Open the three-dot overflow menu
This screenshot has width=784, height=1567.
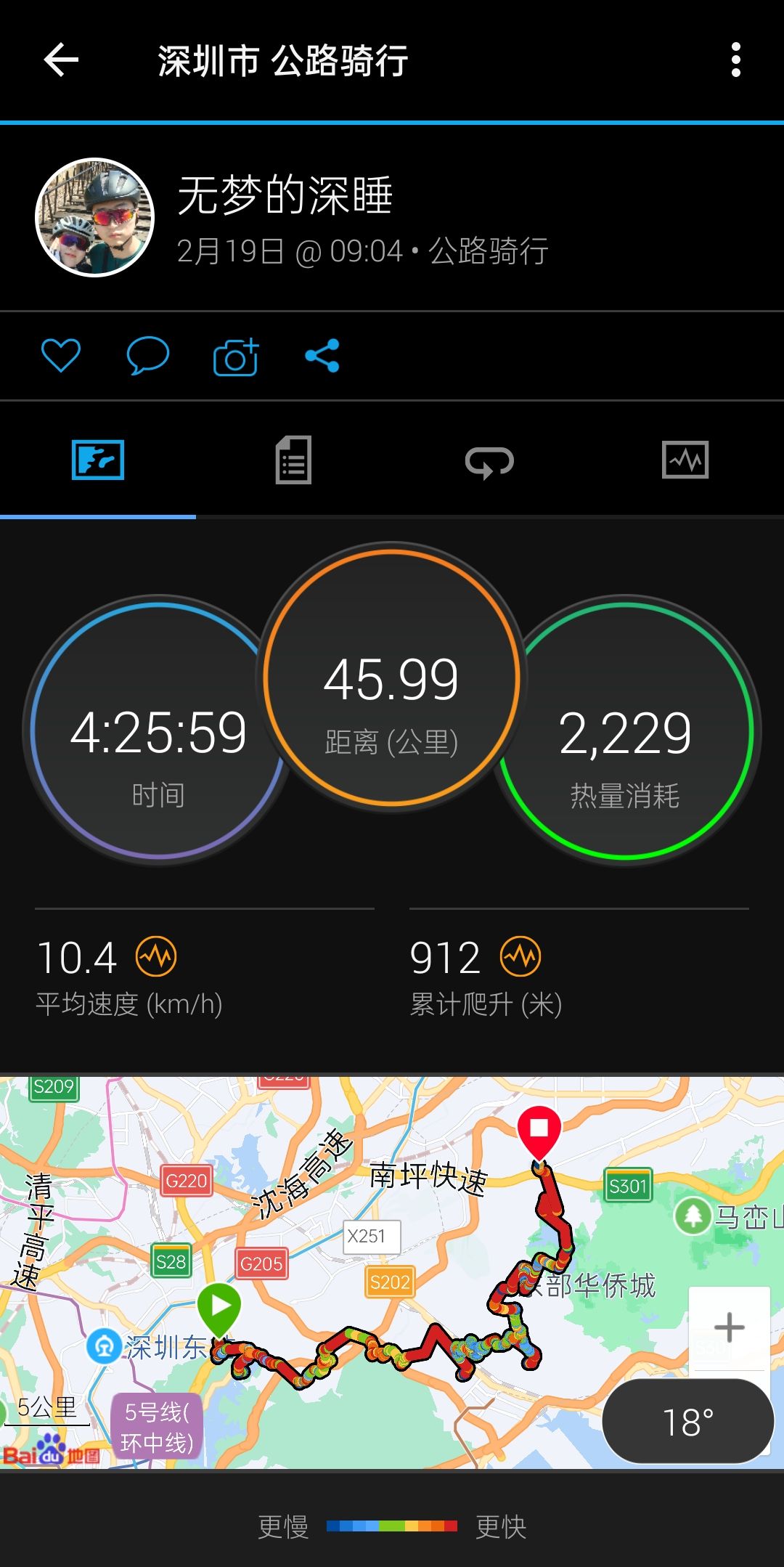pos(735,60)
